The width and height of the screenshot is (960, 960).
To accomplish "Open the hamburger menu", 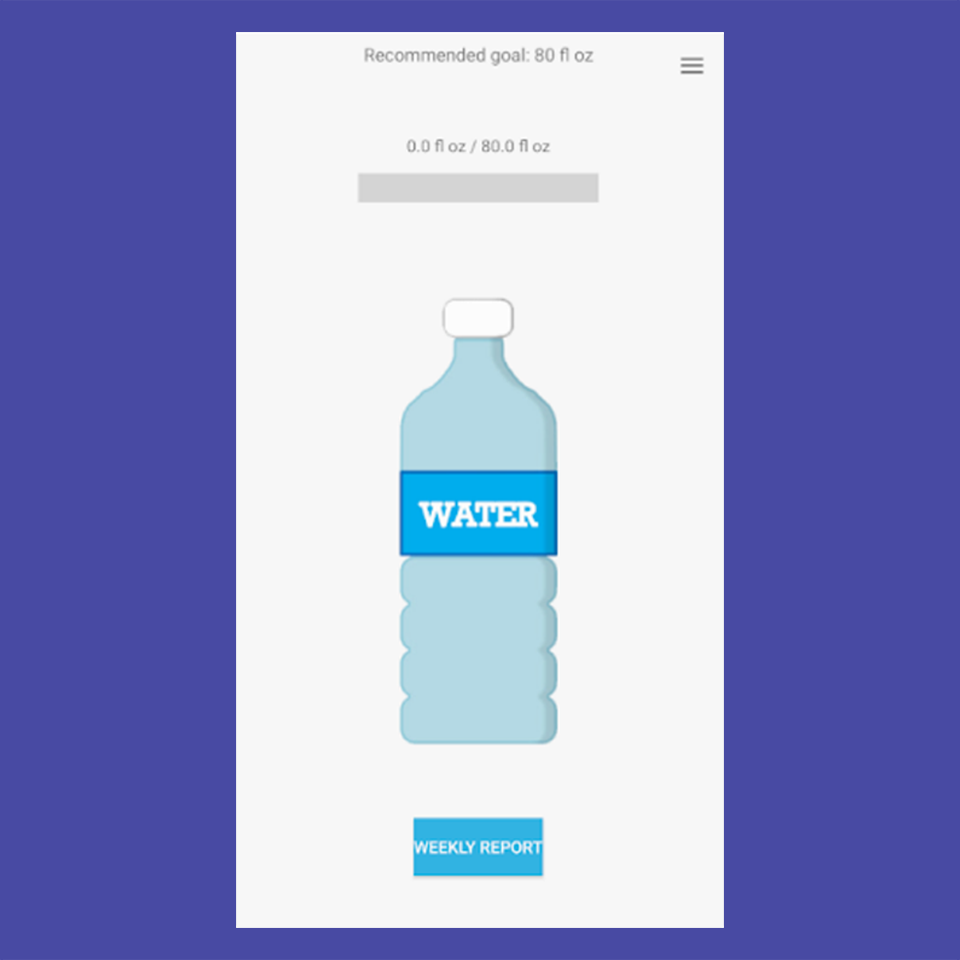I will click(692, 66).
